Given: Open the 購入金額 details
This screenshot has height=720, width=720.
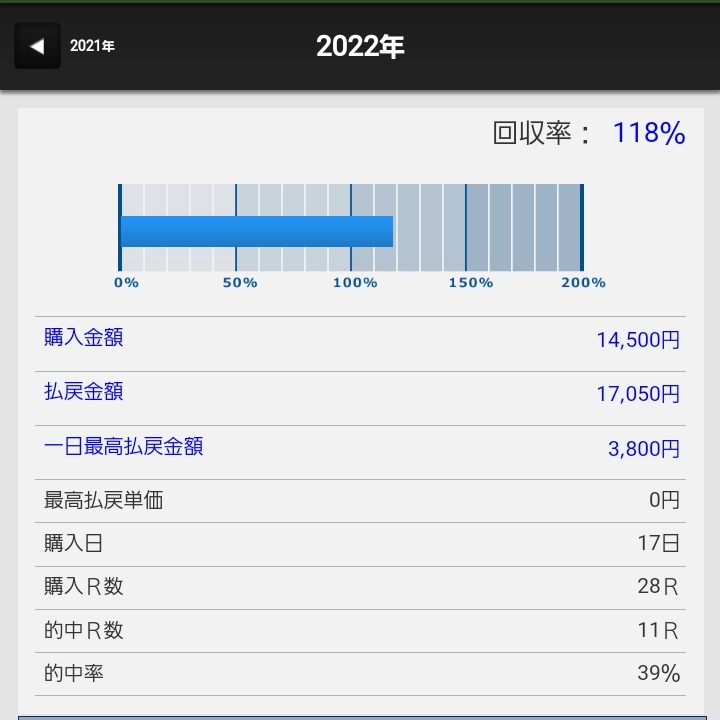Looking at the screenshot, I should click(x=84, y=338).
